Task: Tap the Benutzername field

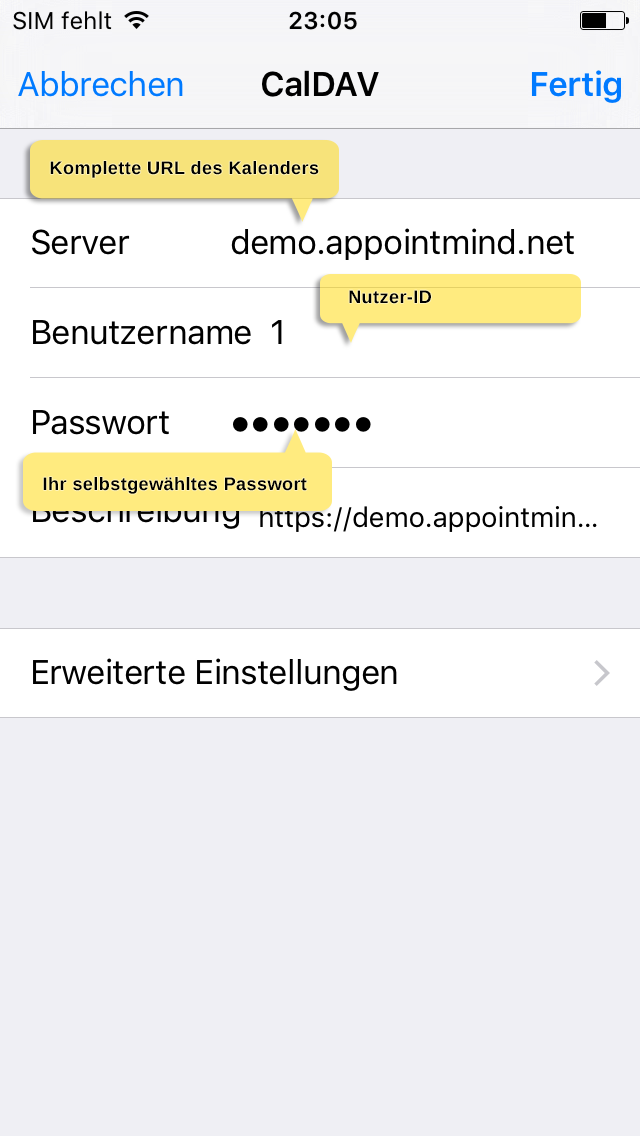Action: tap(320, 333)
